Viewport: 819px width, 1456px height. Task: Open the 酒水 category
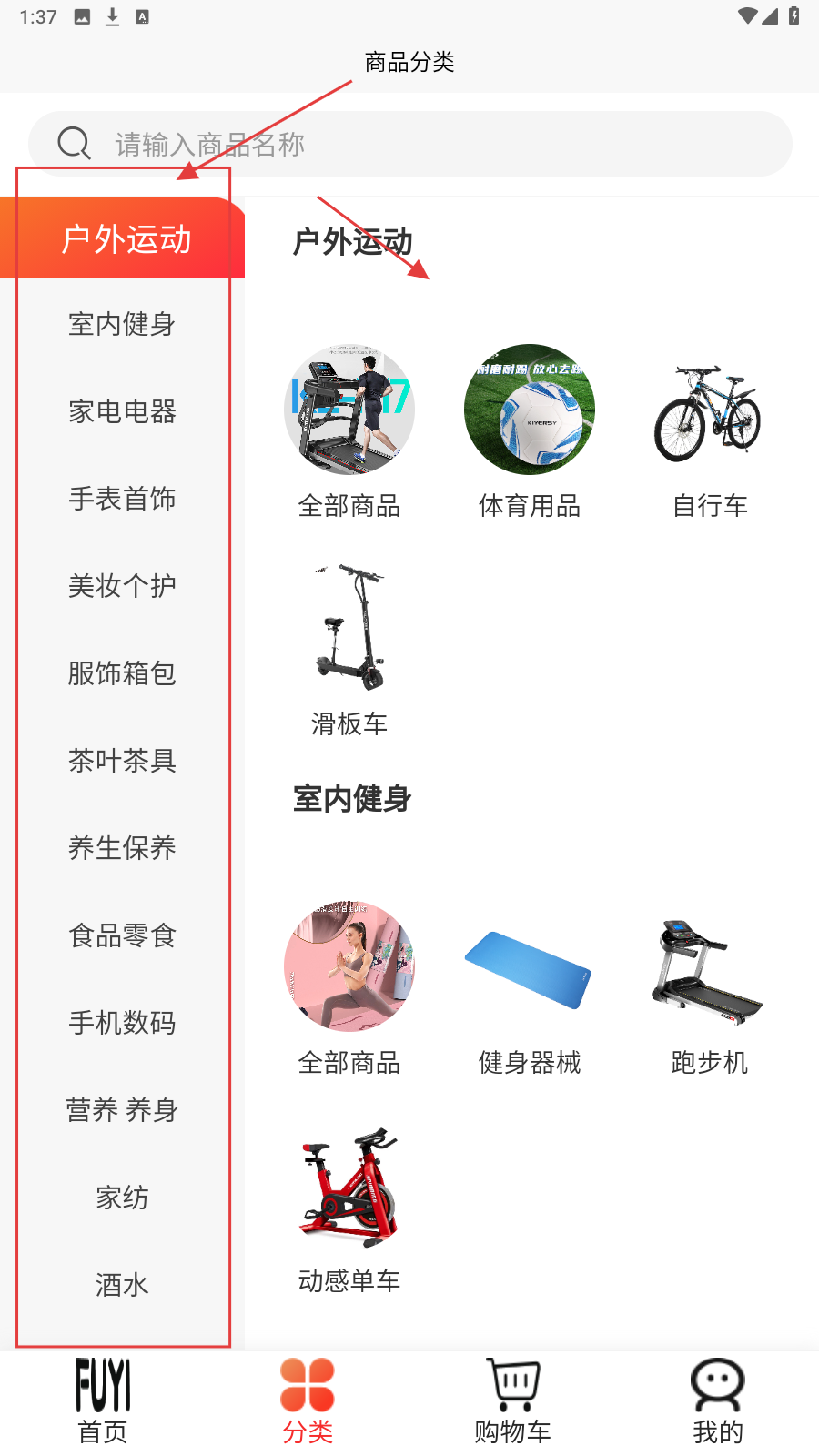[x=122, y=1285]
